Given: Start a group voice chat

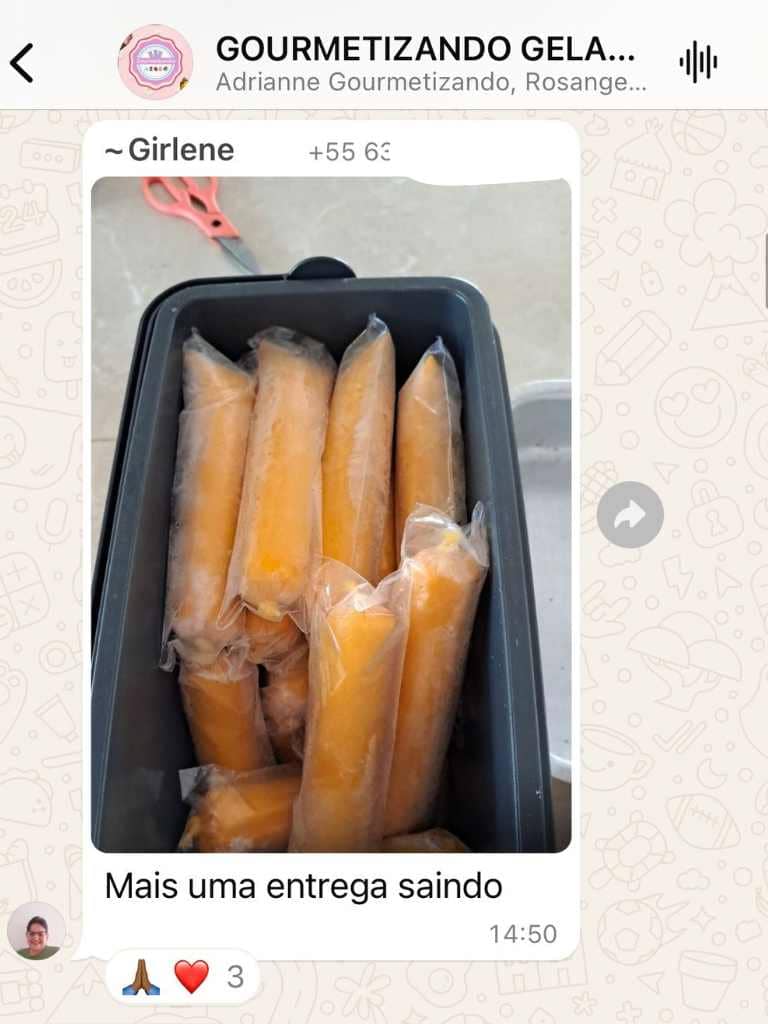Looking at the screenshot, I should (698, 63).
